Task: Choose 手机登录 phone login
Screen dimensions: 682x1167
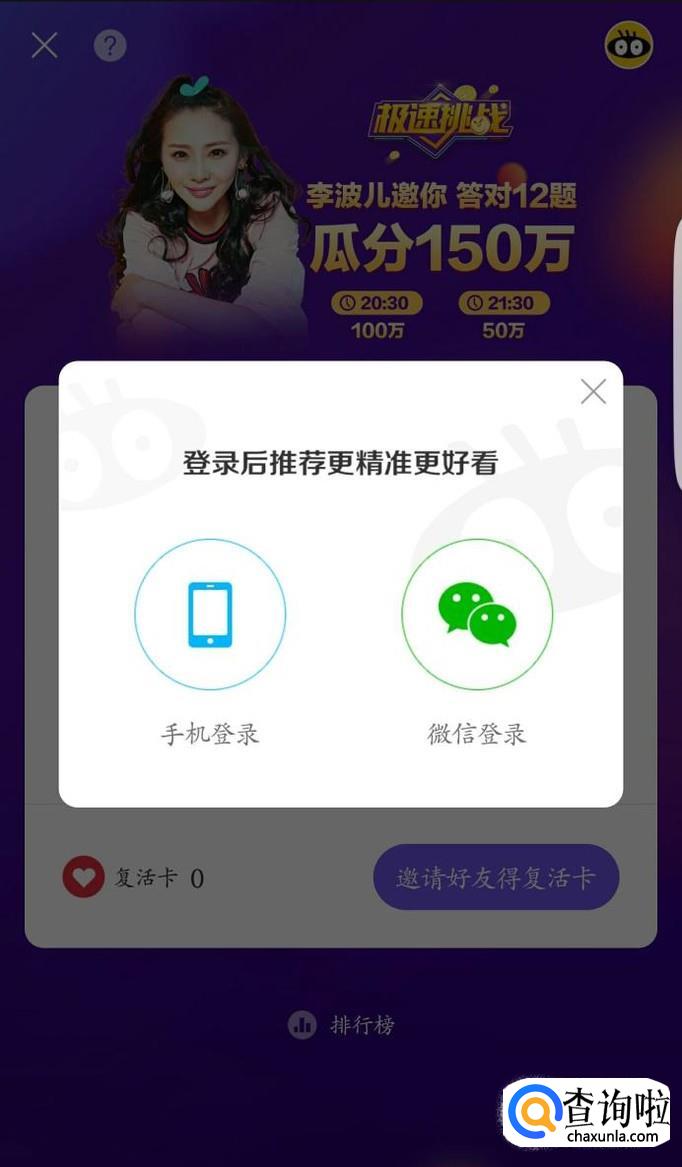Action: point(210,615)
